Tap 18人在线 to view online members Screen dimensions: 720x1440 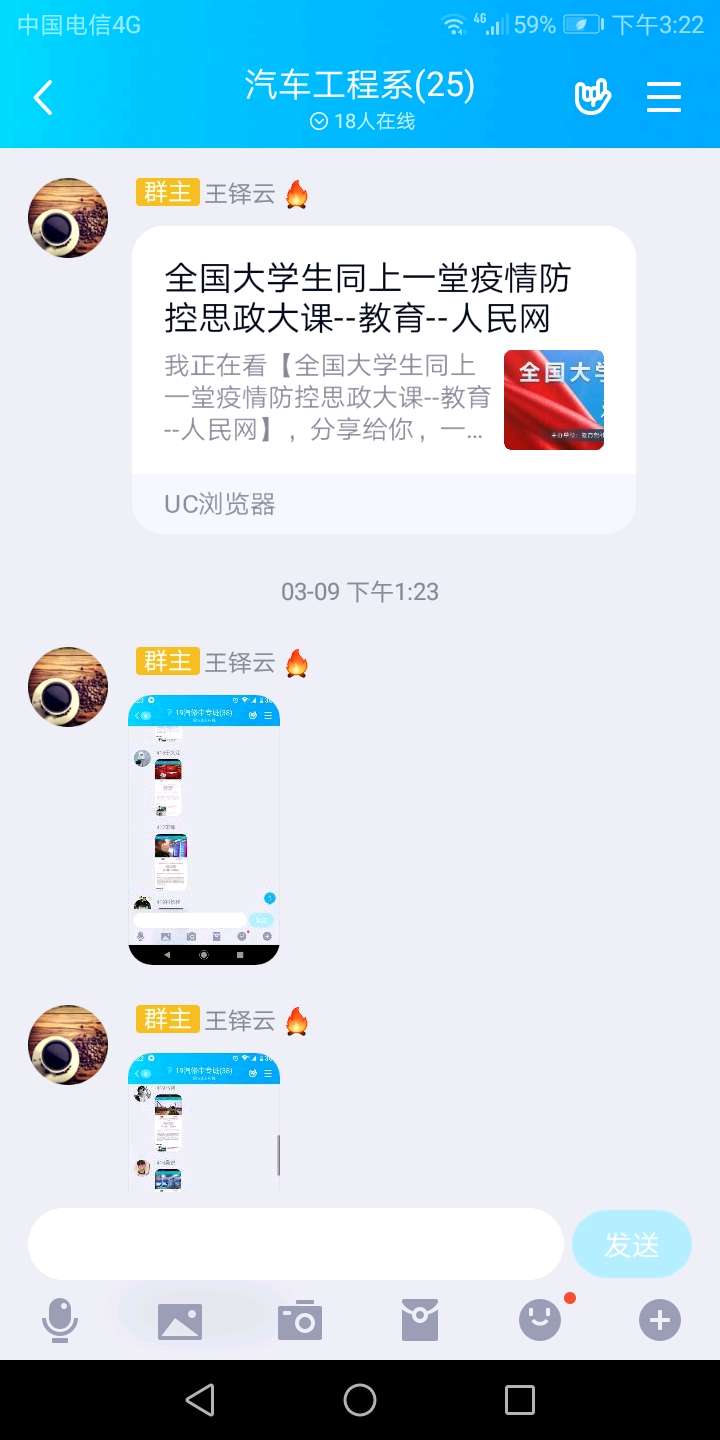coord(360,121)
